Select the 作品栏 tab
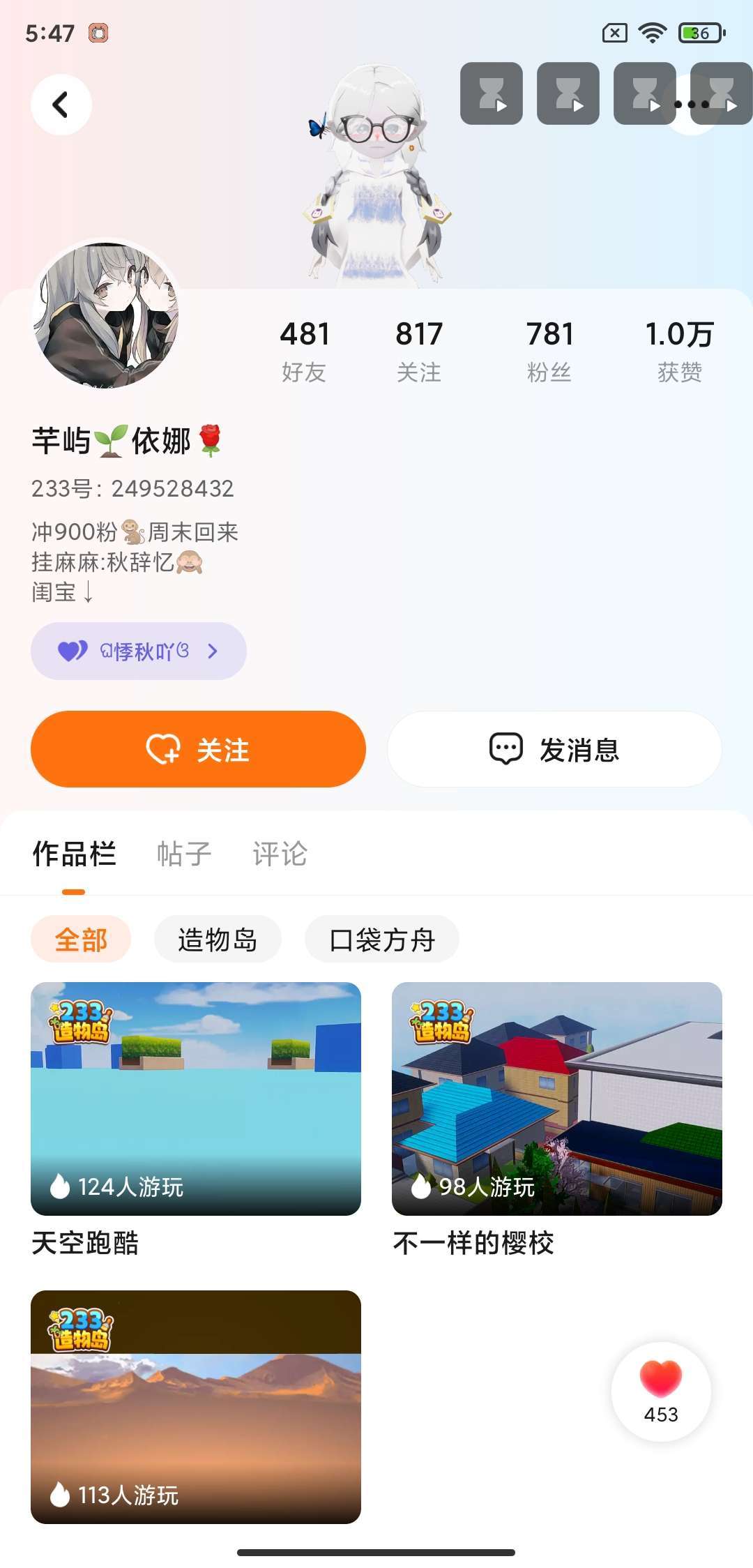The height and width of the screenshot is (1568, 753). pos(74,854)
